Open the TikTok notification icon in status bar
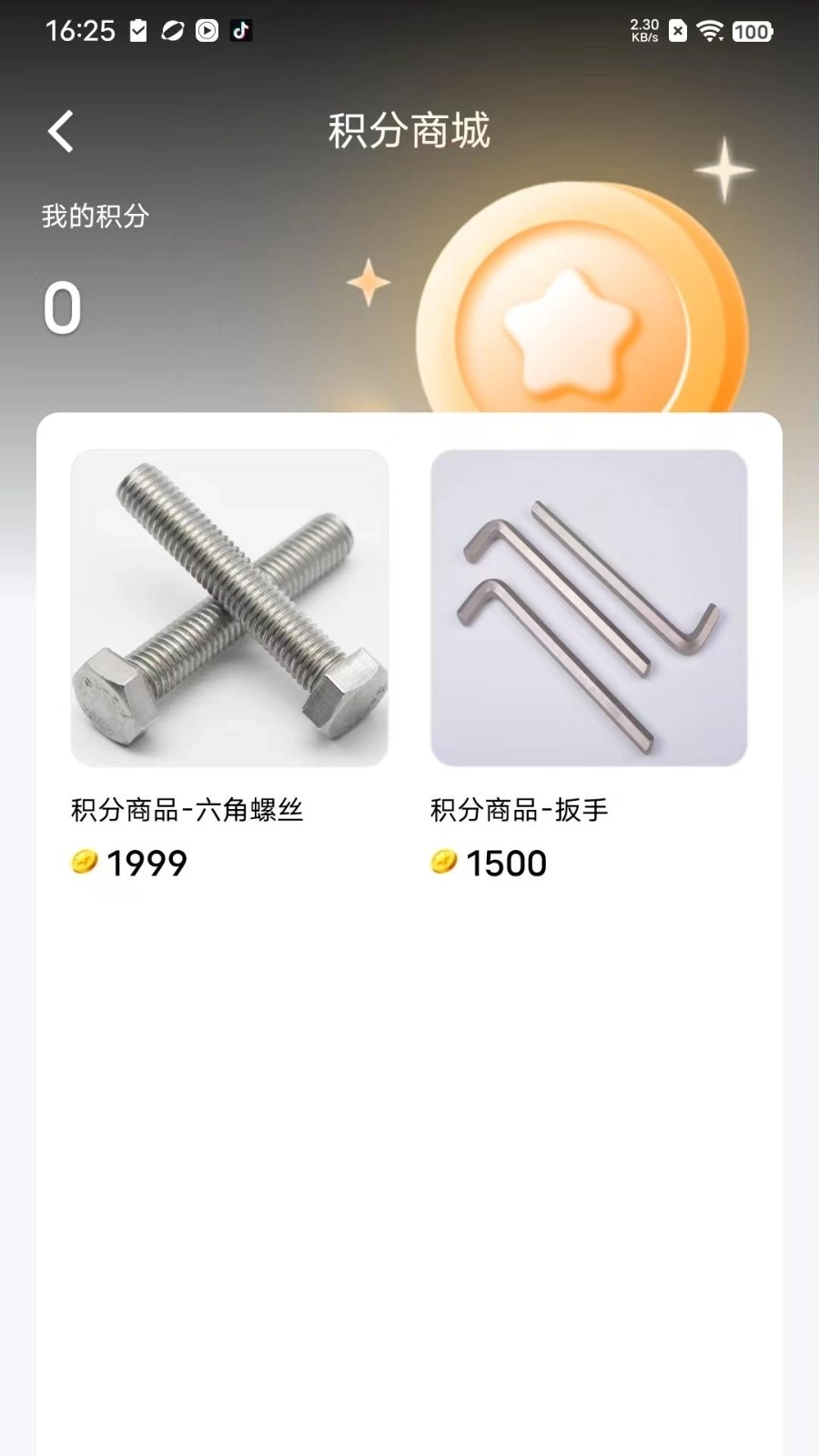Image resolution: width=819 pixels, height=1456 pixels. pyautogui.click(x=239, y=30)
